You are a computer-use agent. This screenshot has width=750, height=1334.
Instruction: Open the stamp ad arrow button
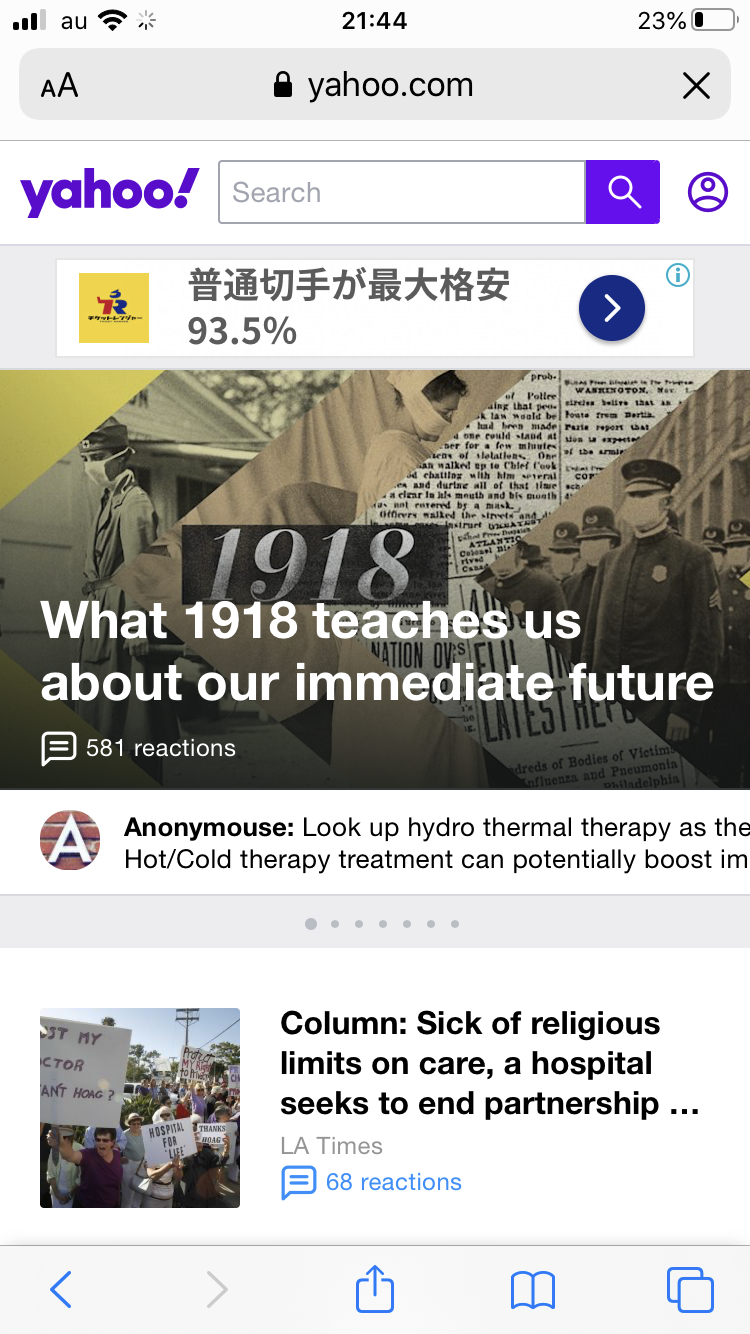[611, 308]
